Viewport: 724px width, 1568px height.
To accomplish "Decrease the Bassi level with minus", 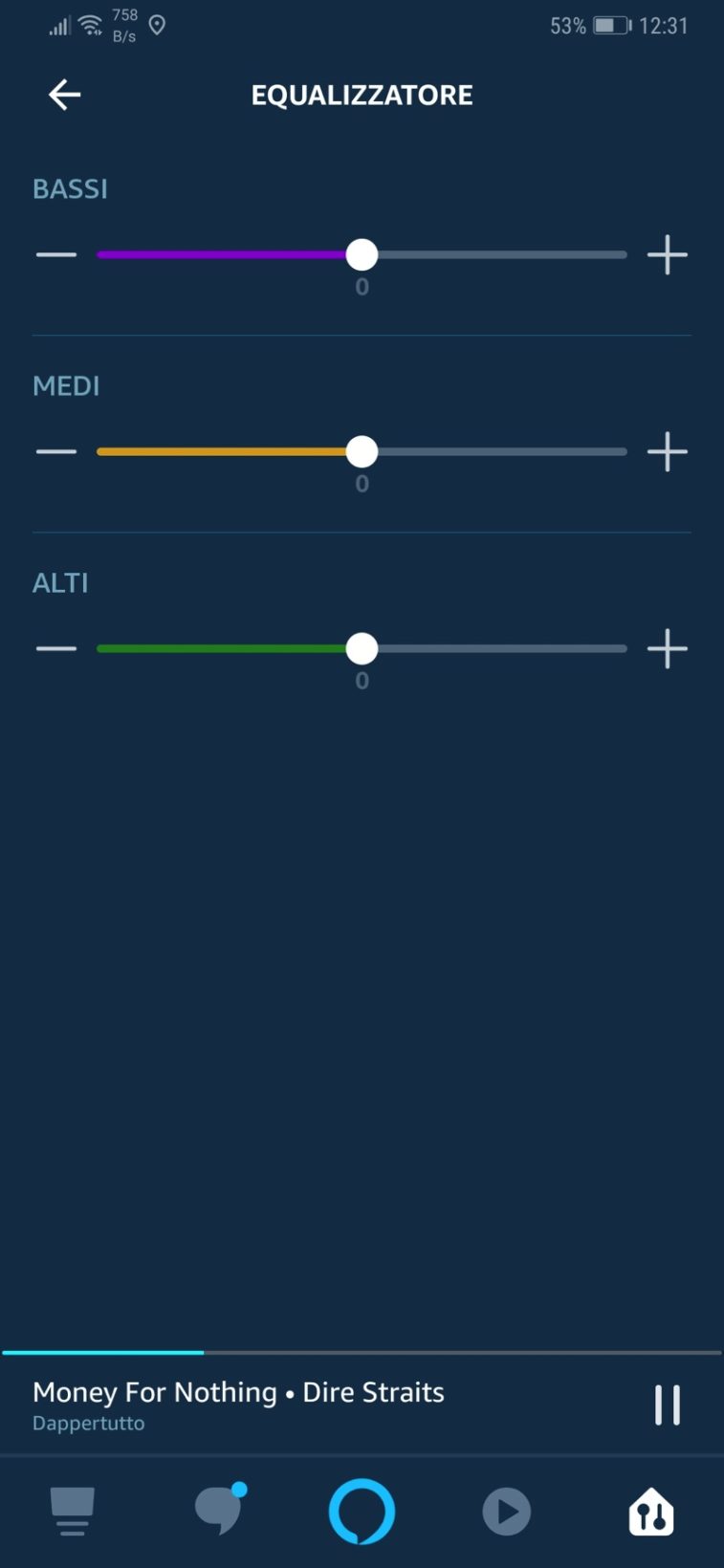I will (x=56, y=255).
